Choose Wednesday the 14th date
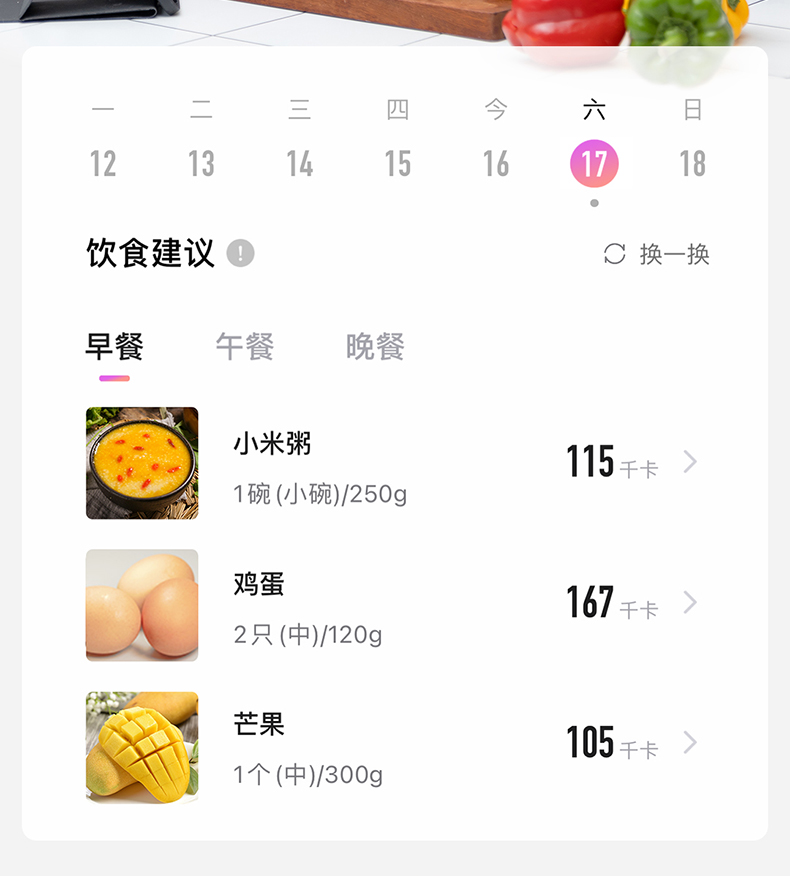Image resolution: width=790 pixels, height=876 pixels. tap(300, 163)
